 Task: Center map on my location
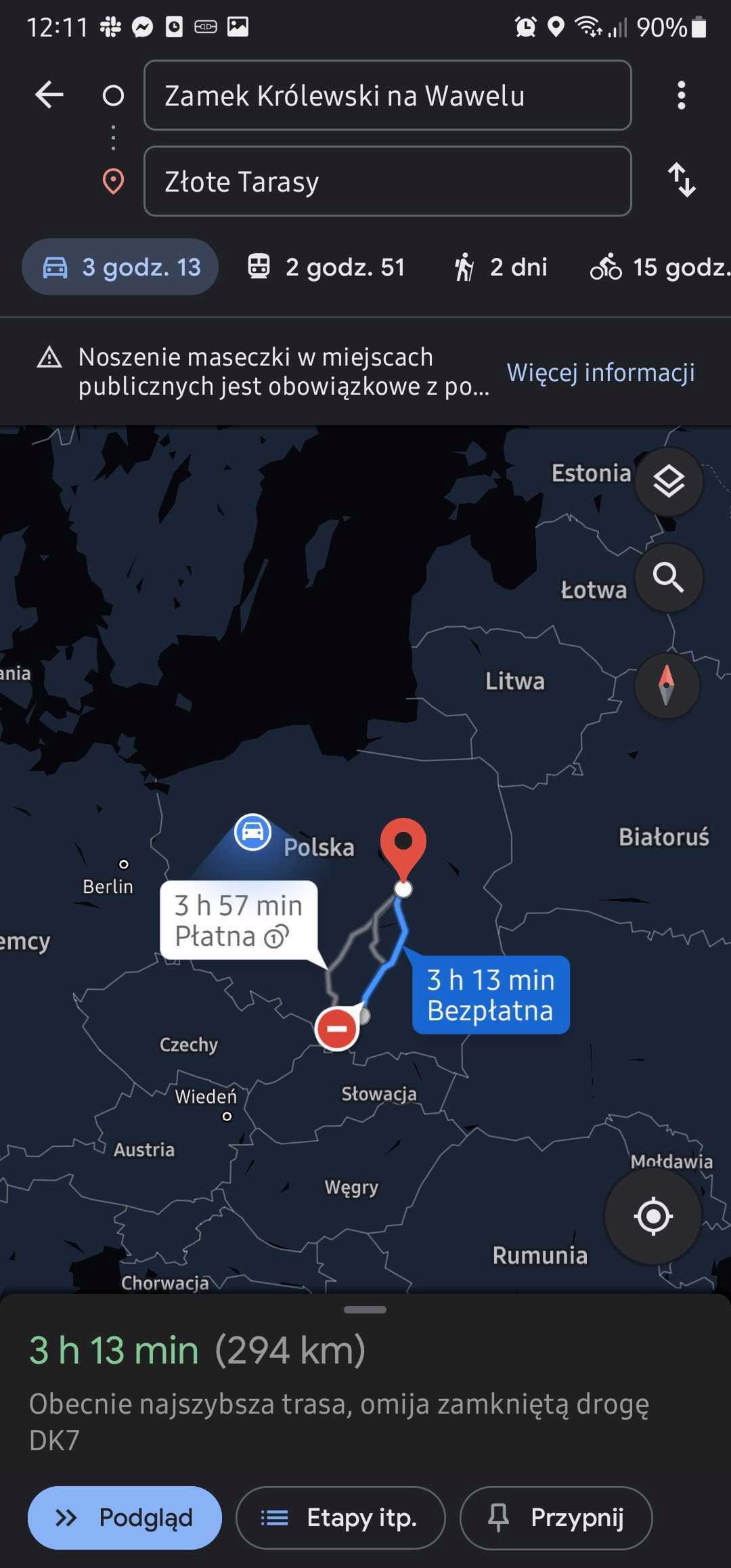click(652, 1216)
